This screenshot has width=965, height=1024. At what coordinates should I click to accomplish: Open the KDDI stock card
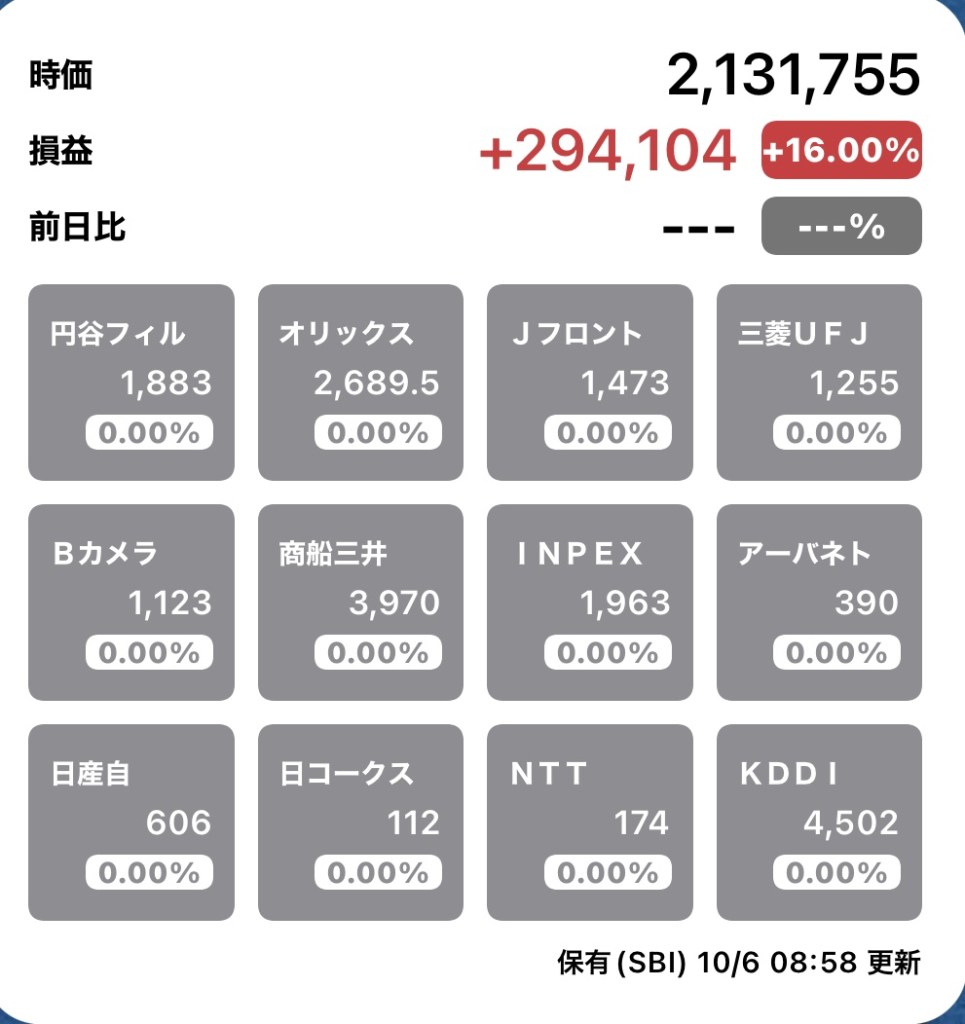pos(819,822)
